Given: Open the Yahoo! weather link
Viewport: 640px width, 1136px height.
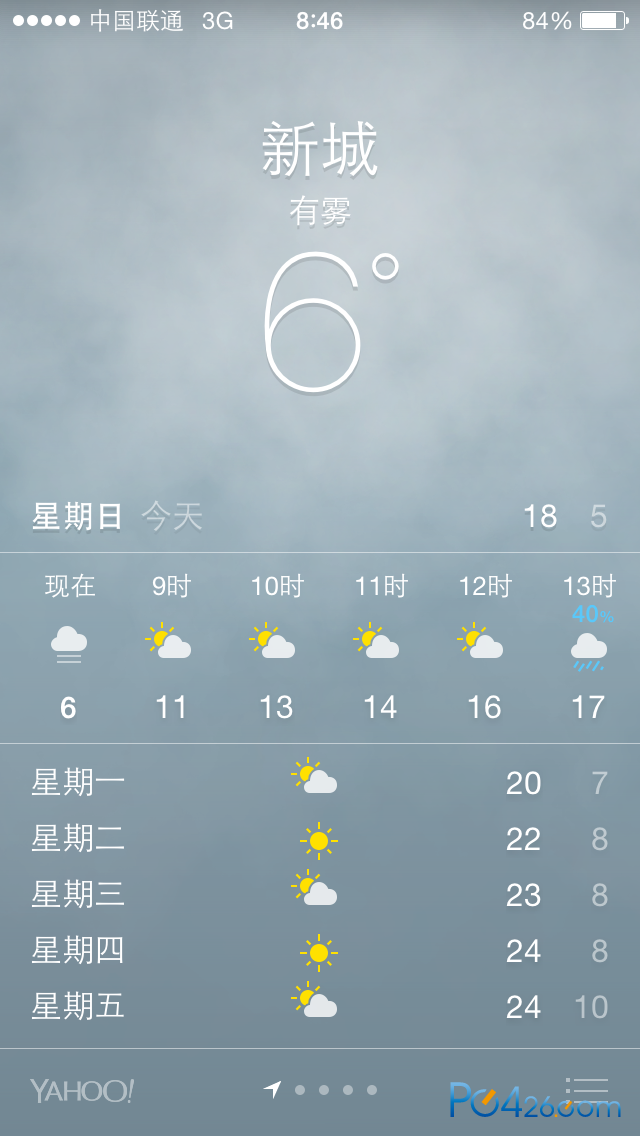Looking at the screenshot, I should tap(82, 1090).
